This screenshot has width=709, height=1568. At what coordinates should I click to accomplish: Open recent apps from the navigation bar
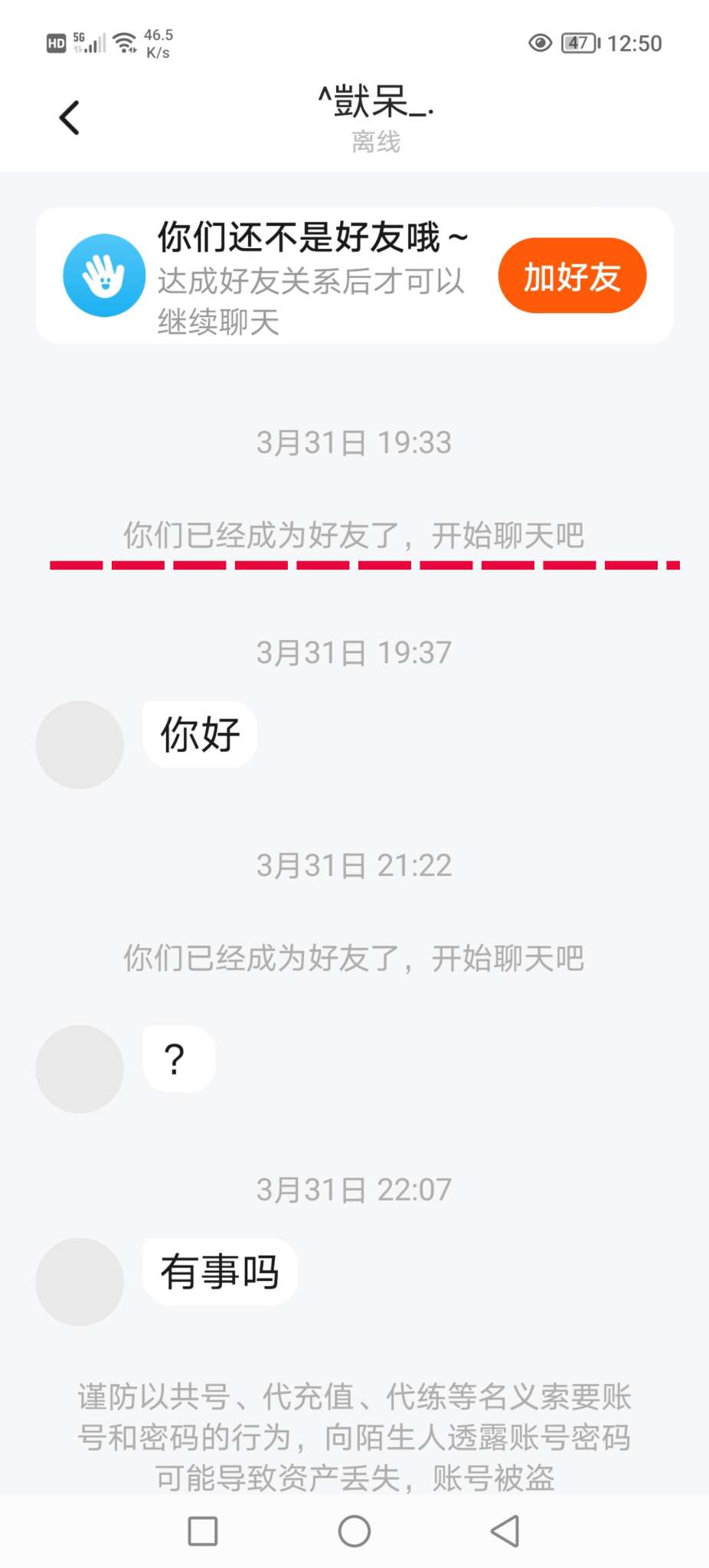point(203,1531)
